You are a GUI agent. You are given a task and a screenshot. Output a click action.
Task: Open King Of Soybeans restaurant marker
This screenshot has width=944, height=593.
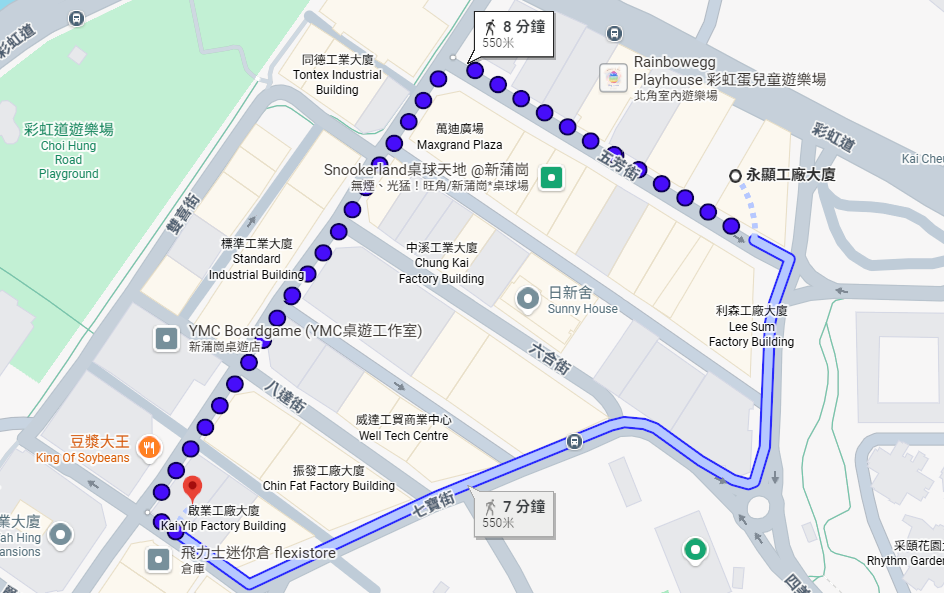pyautogui.click(x=148, y=448)
